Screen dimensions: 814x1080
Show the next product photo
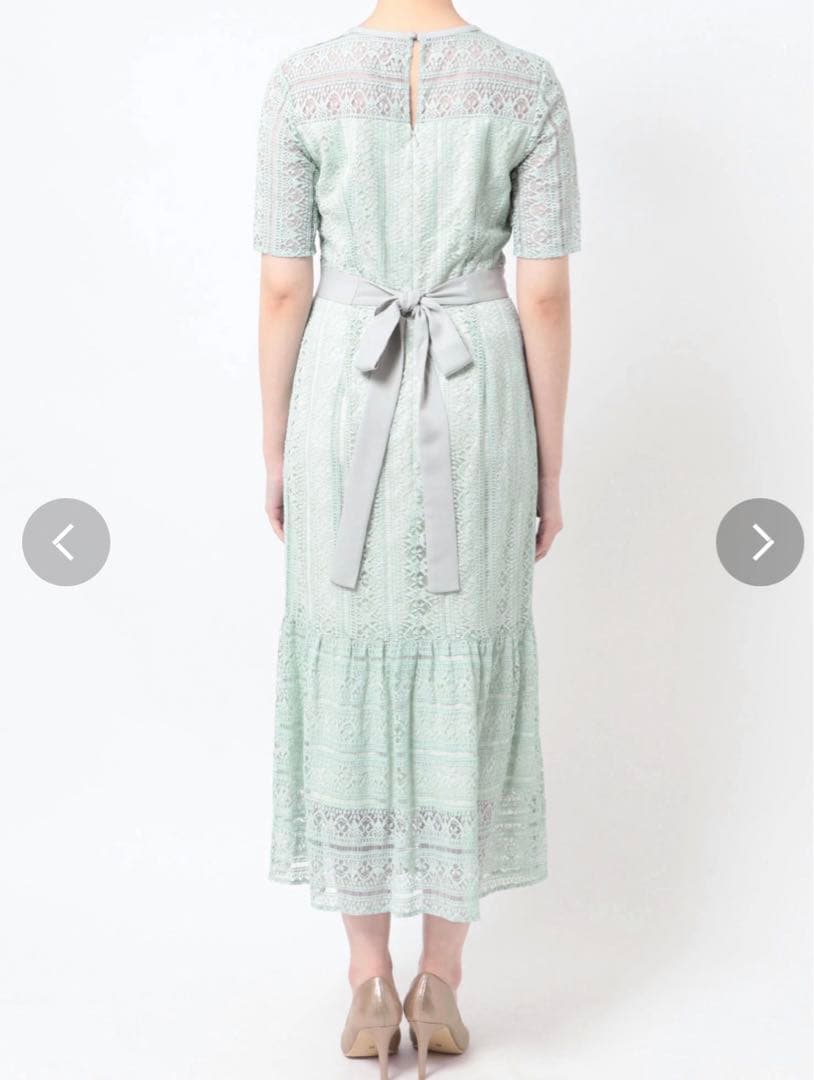coord(760,542)
